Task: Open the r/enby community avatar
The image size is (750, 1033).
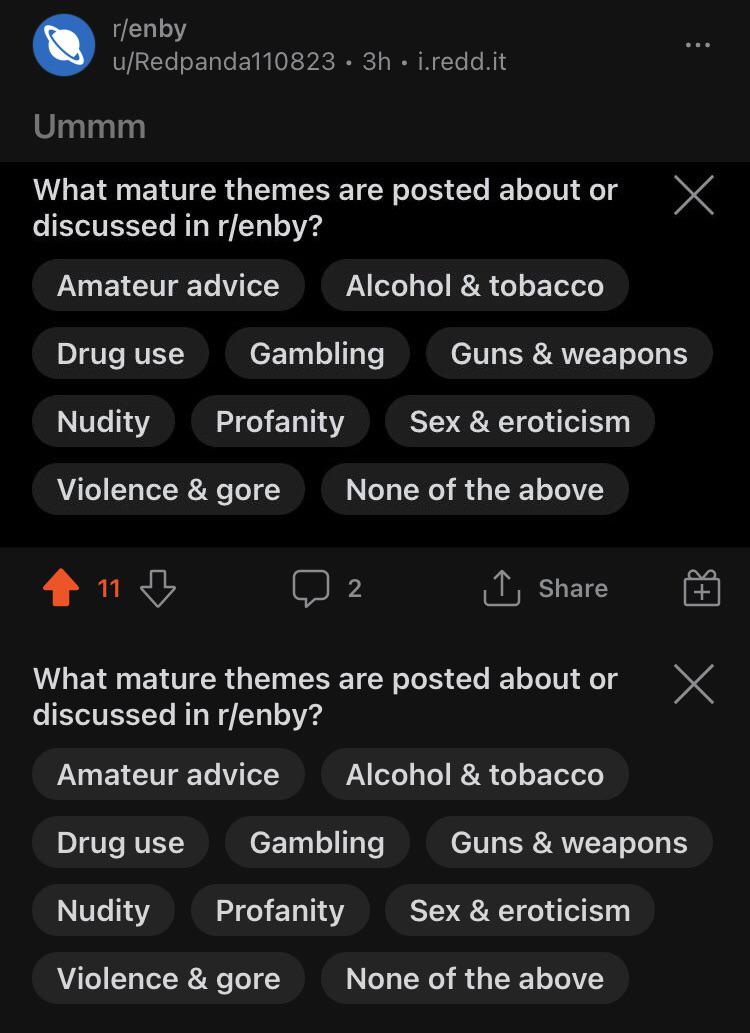Action: [x=64, y=45]
